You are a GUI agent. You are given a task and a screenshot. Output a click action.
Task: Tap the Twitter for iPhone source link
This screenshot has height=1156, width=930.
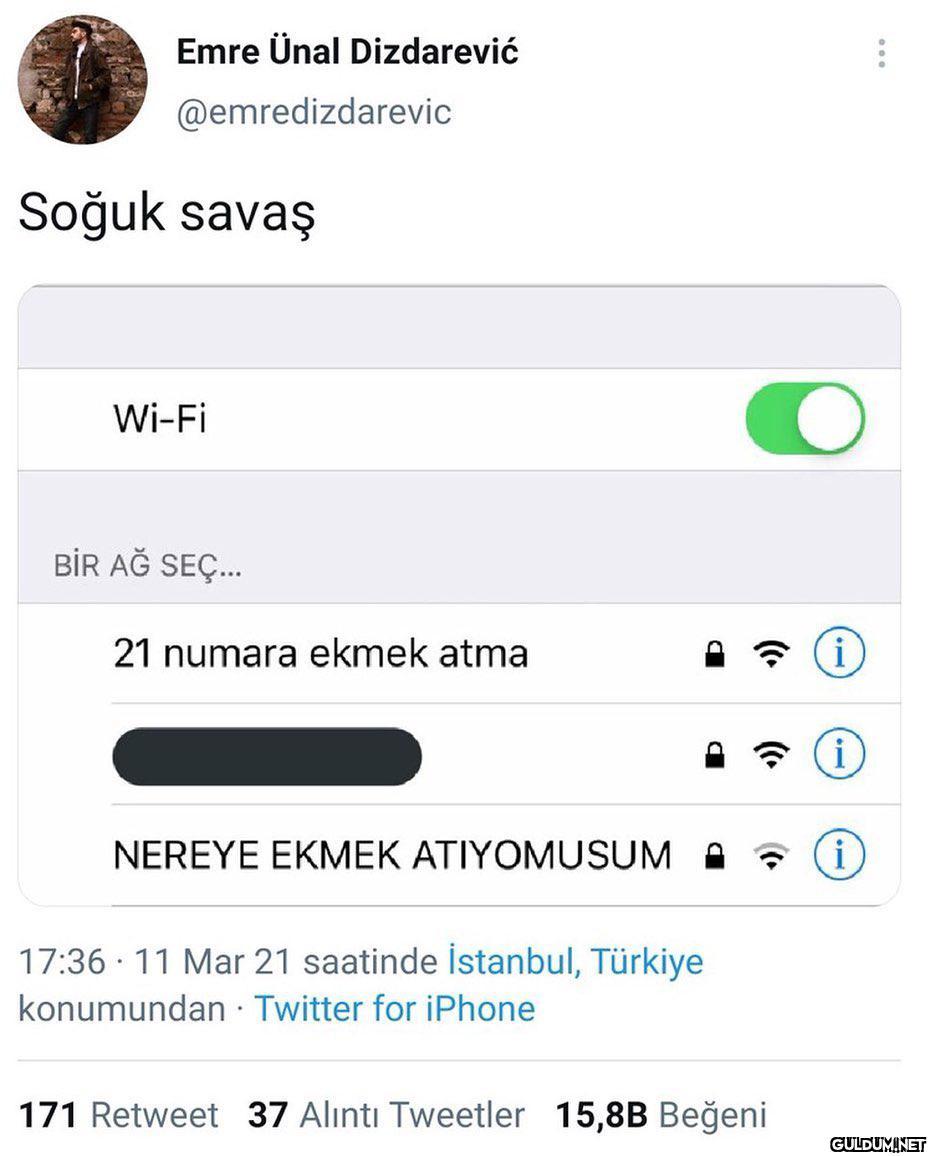[x=395, y=1008]
